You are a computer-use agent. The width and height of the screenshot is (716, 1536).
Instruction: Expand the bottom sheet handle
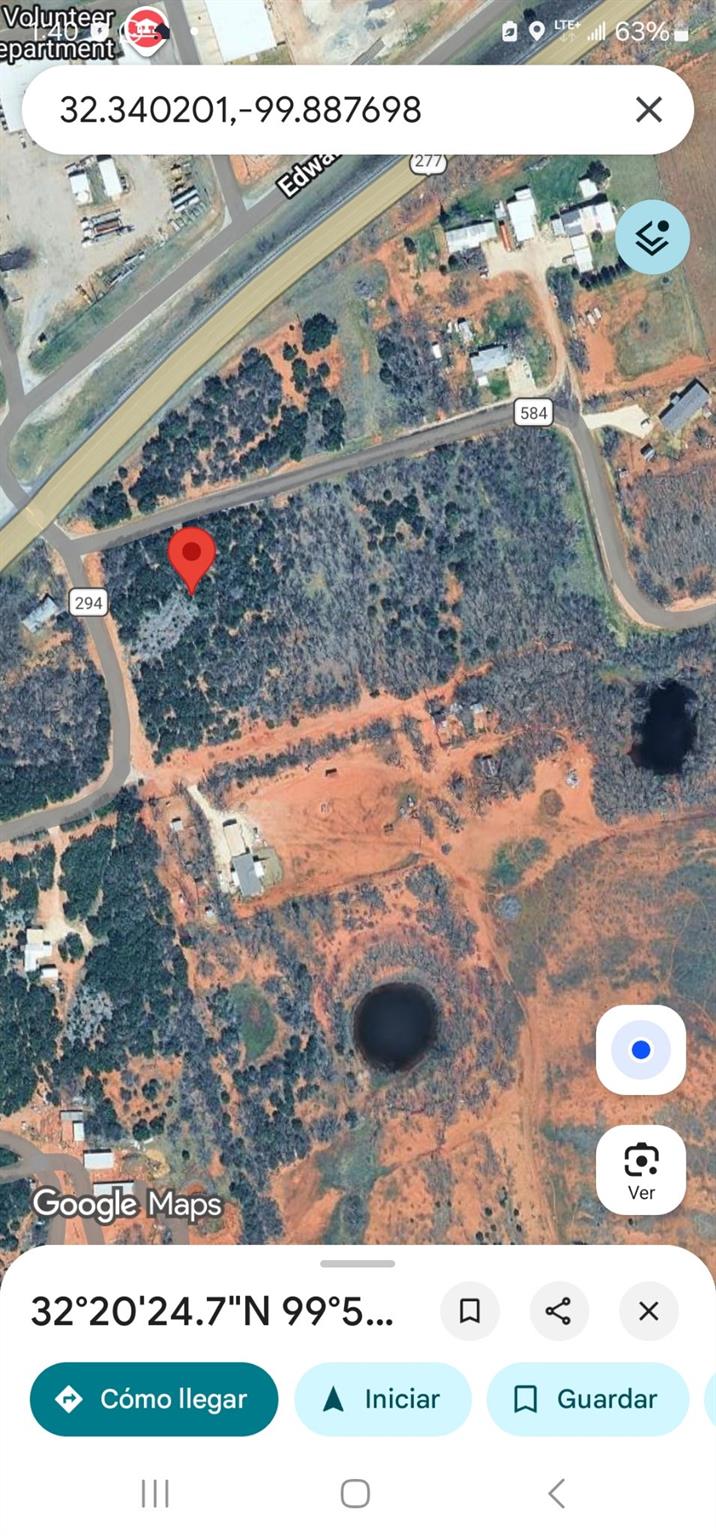[357, 1264]
